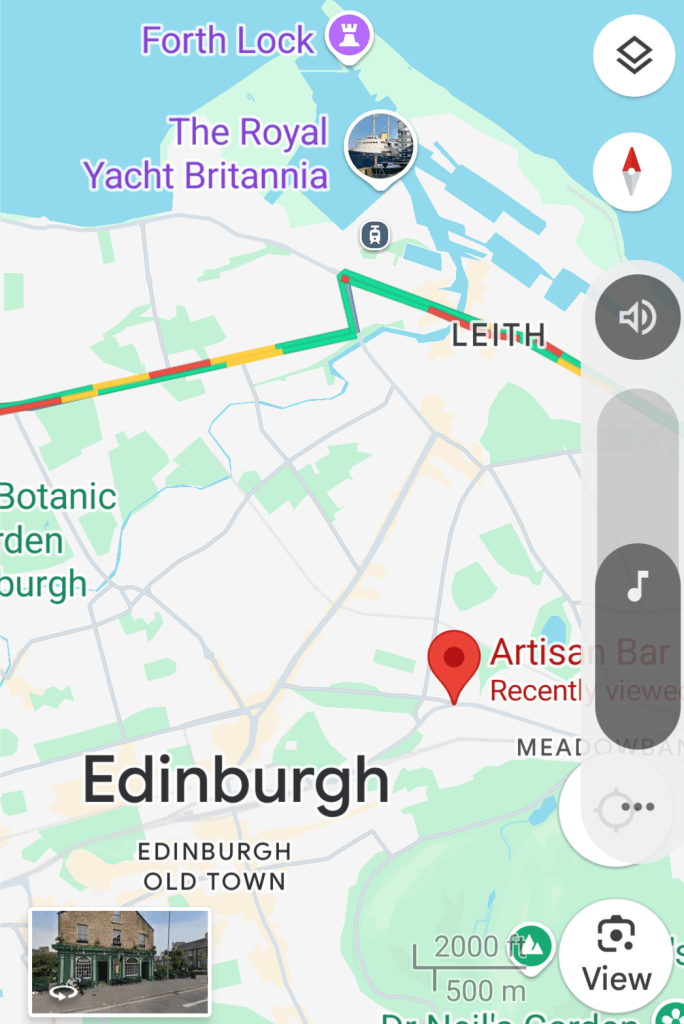Tap the music note sound icon

pos(638,586)
